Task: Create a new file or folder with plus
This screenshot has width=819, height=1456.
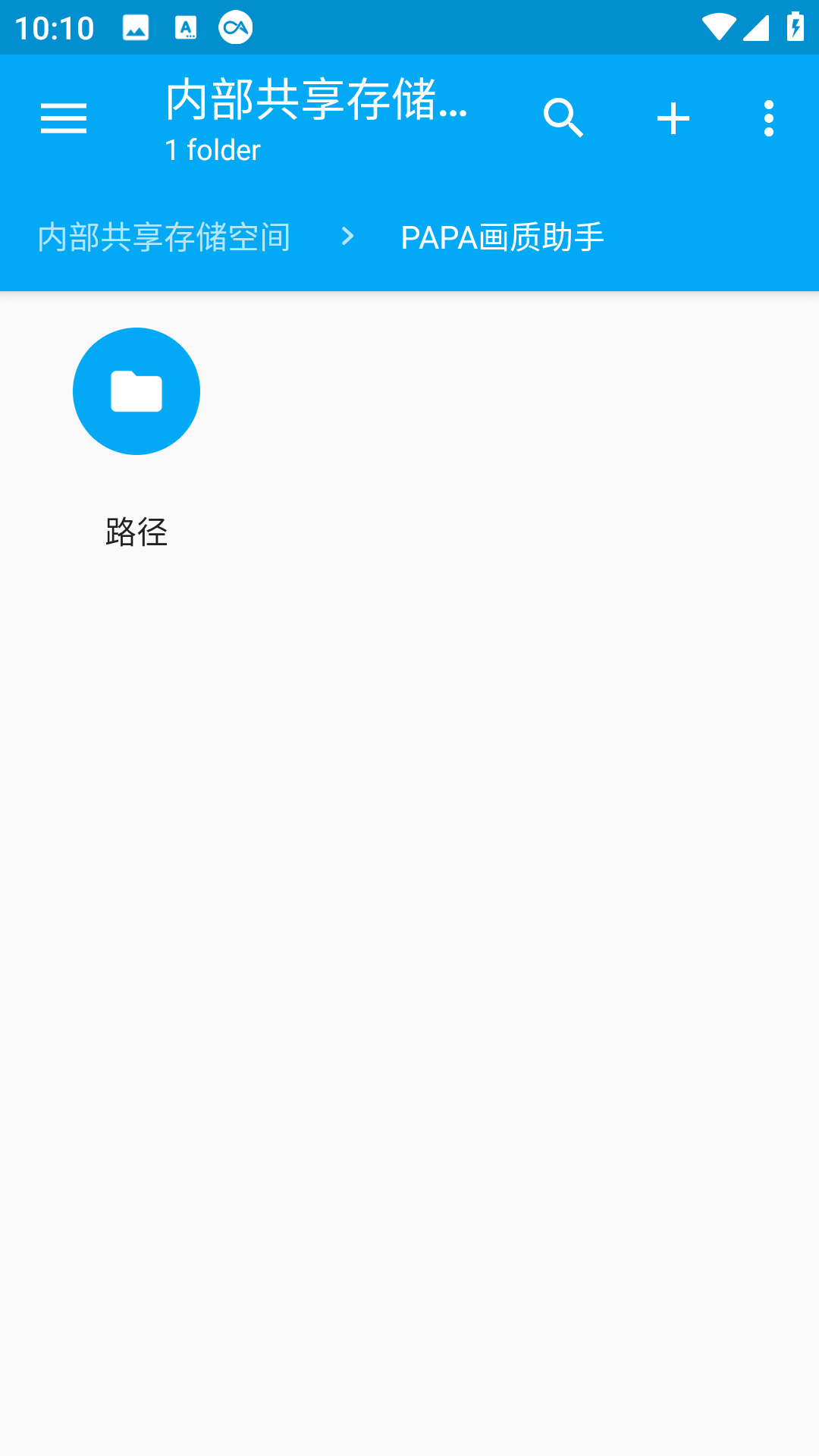Action: 673,118
